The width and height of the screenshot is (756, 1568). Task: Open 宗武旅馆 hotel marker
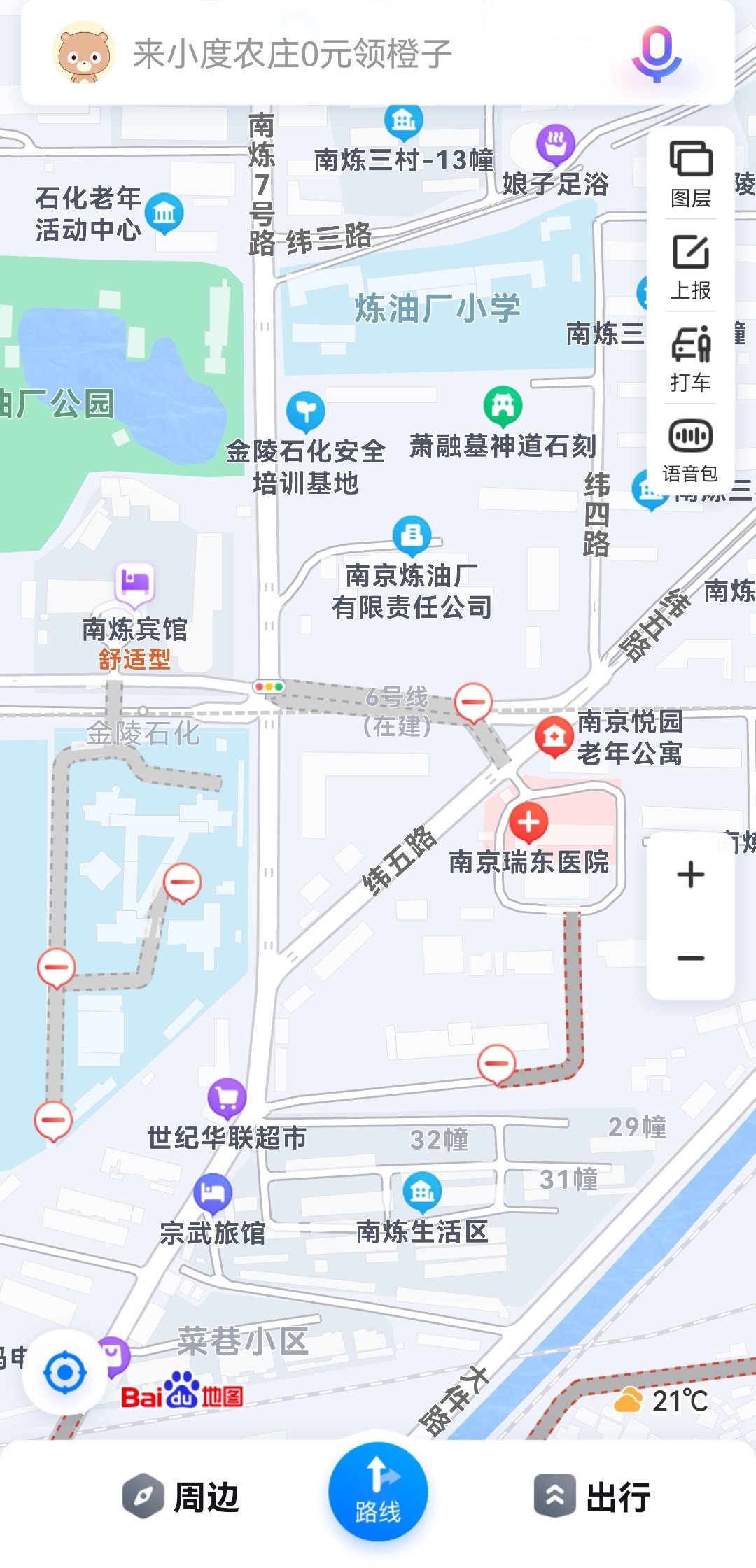coord(213,1192)
